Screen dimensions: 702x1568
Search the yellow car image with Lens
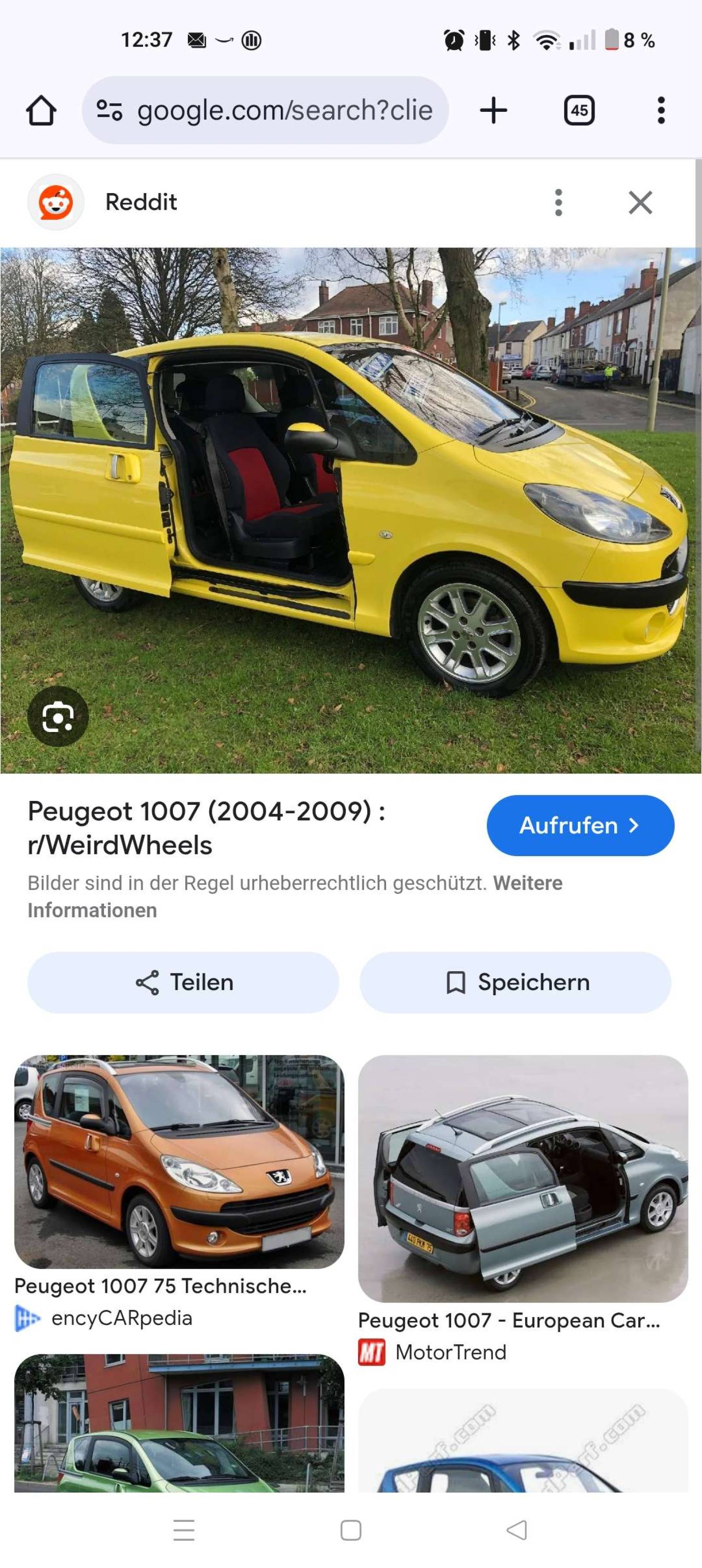coord(58,717)
